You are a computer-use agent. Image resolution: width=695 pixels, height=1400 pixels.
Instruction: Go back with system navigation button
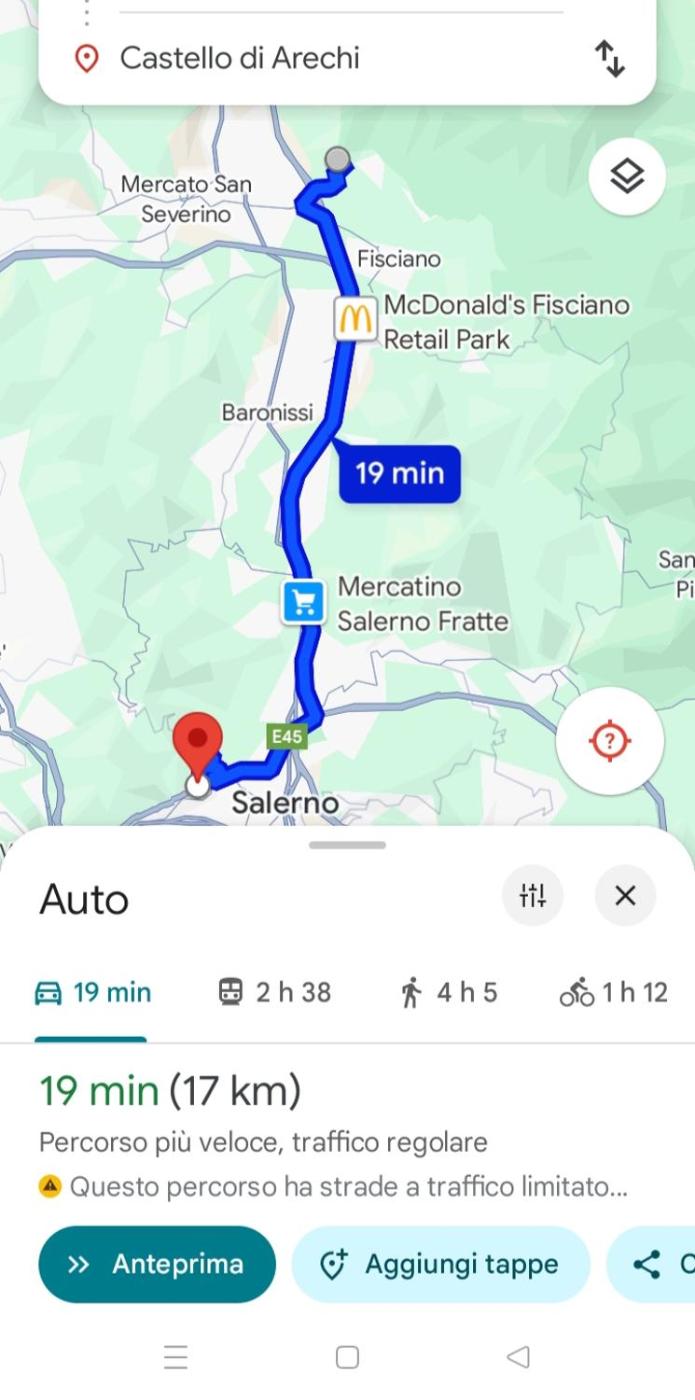point(518,1357)
